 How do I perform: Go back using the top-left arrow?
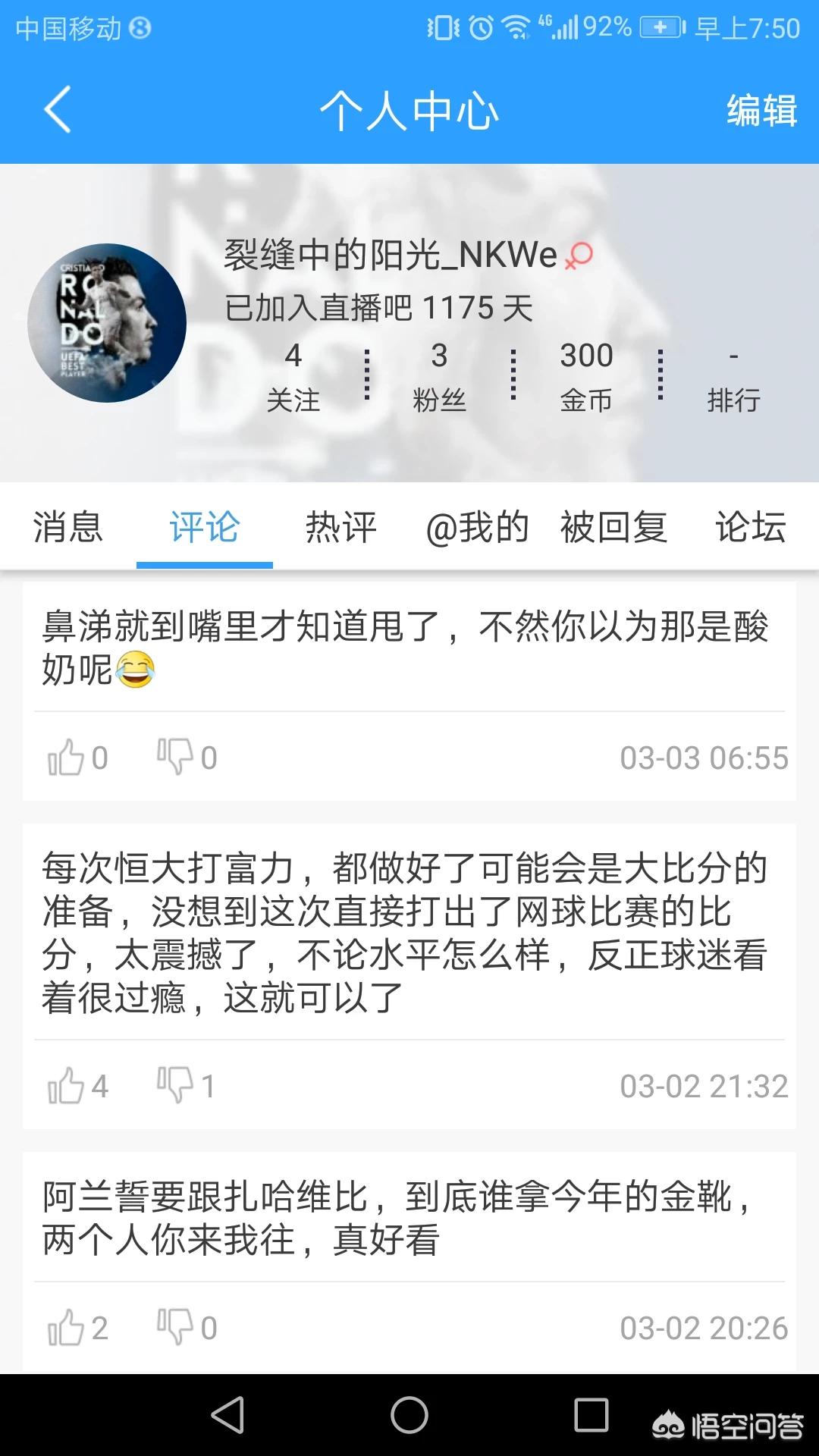pos(58,110)
